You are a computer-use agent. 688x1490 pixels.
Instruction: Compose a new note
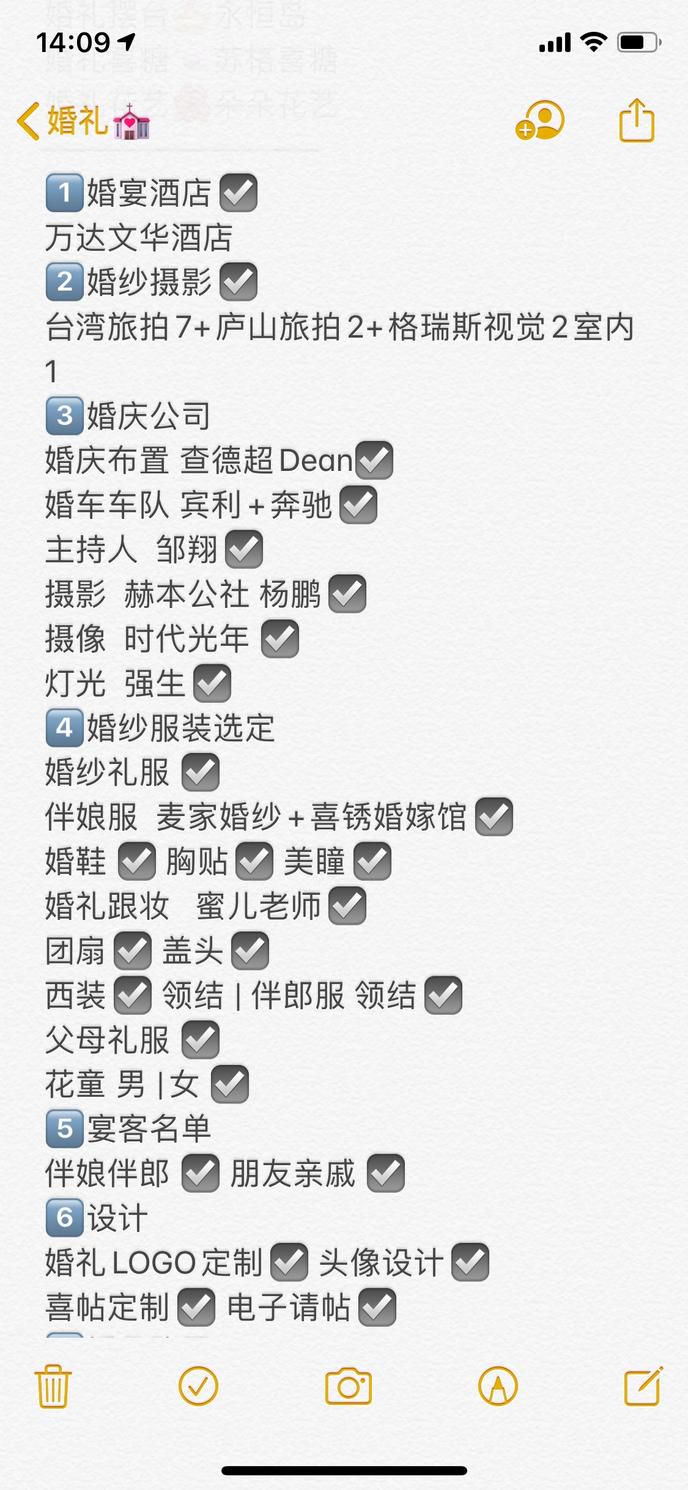pyautogui.click(x=644, y=1386)
